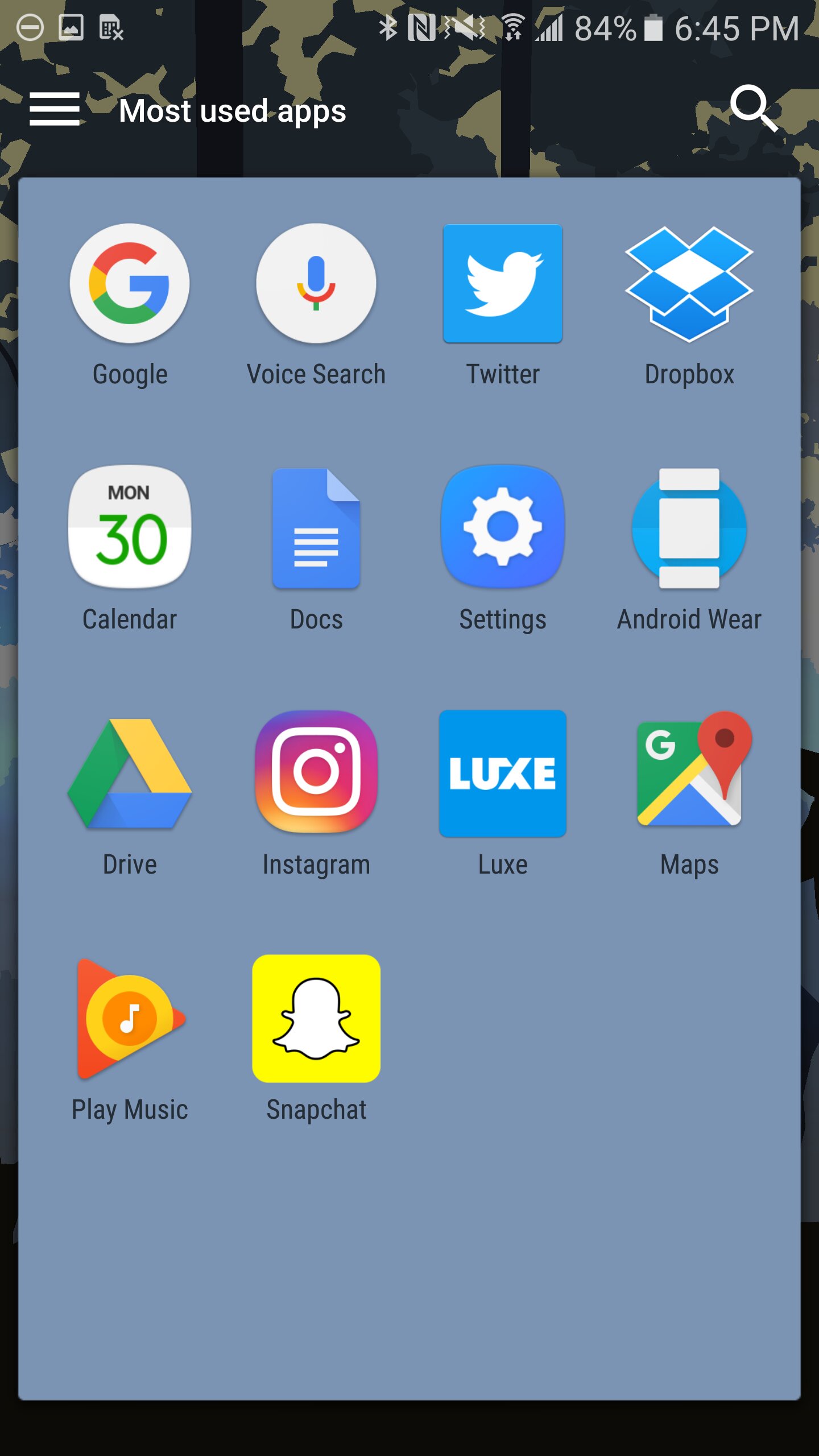Launch Google Docs
This screenshot has width=819, height=1456.
316,527
